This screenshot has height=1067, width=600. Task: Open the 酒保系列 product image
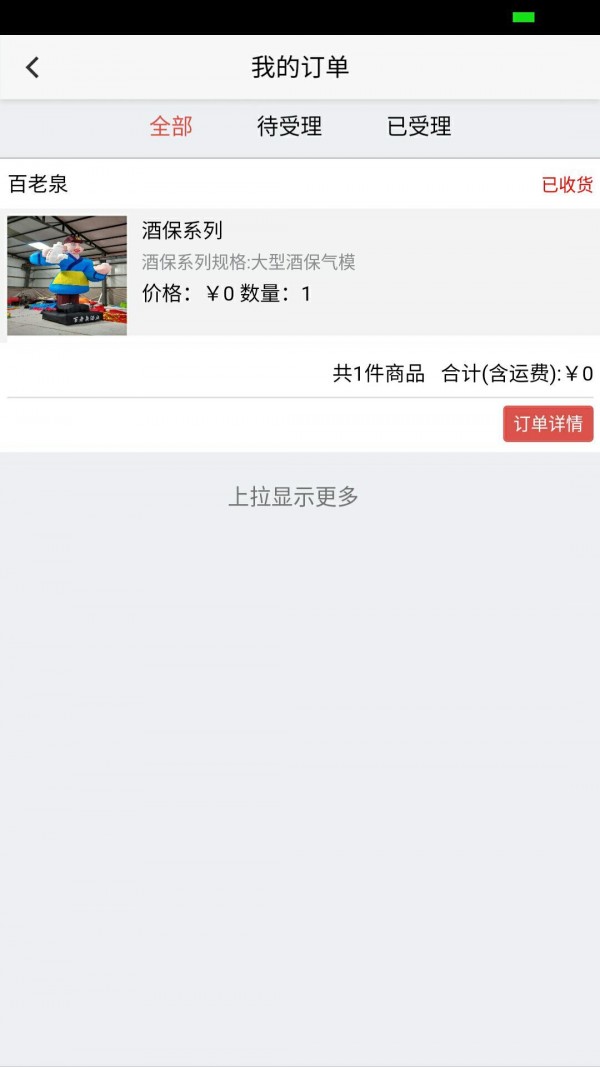tap(67, 275)
